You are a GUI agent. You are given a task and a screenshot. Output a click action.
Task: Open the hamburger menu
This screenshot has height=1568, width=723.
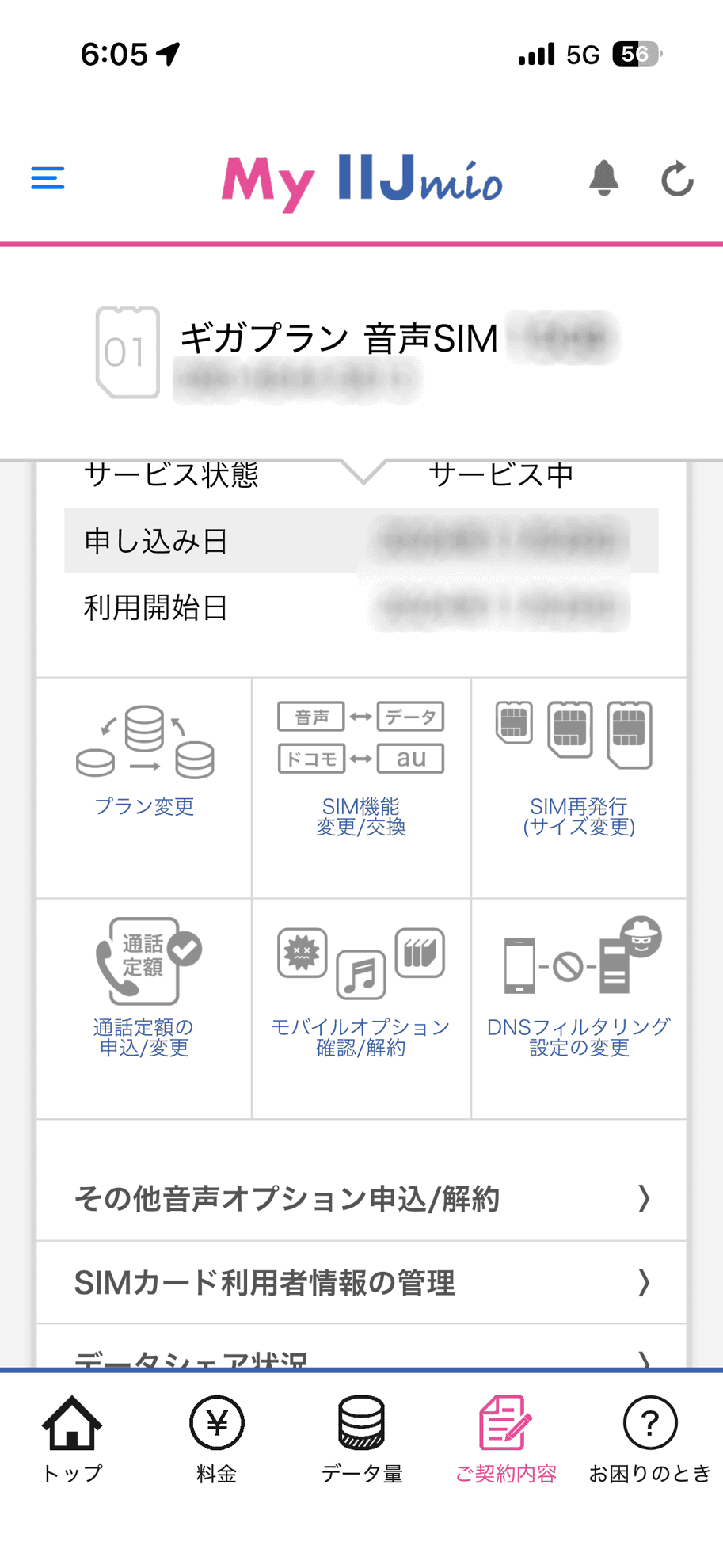click(46, 177)
